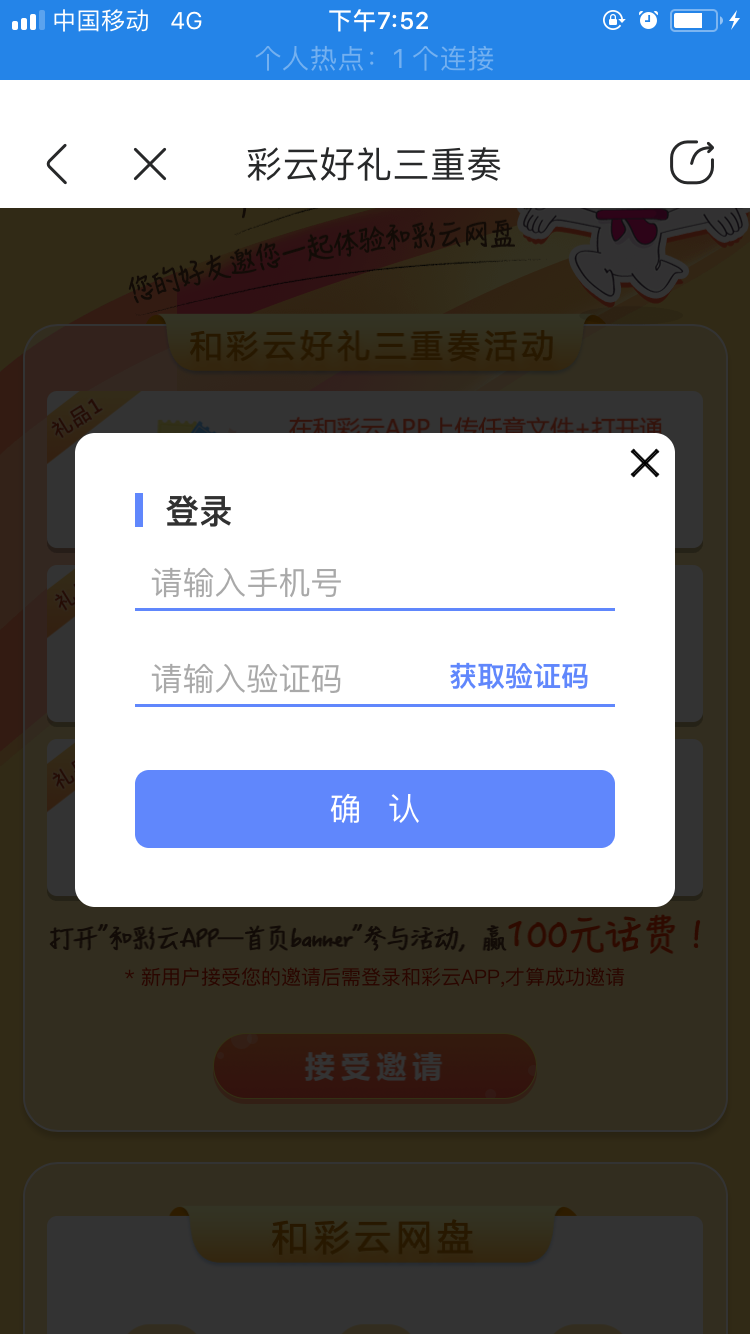Share this page via the header icon
750x1334 pixels.
click(x=692, y=163)
